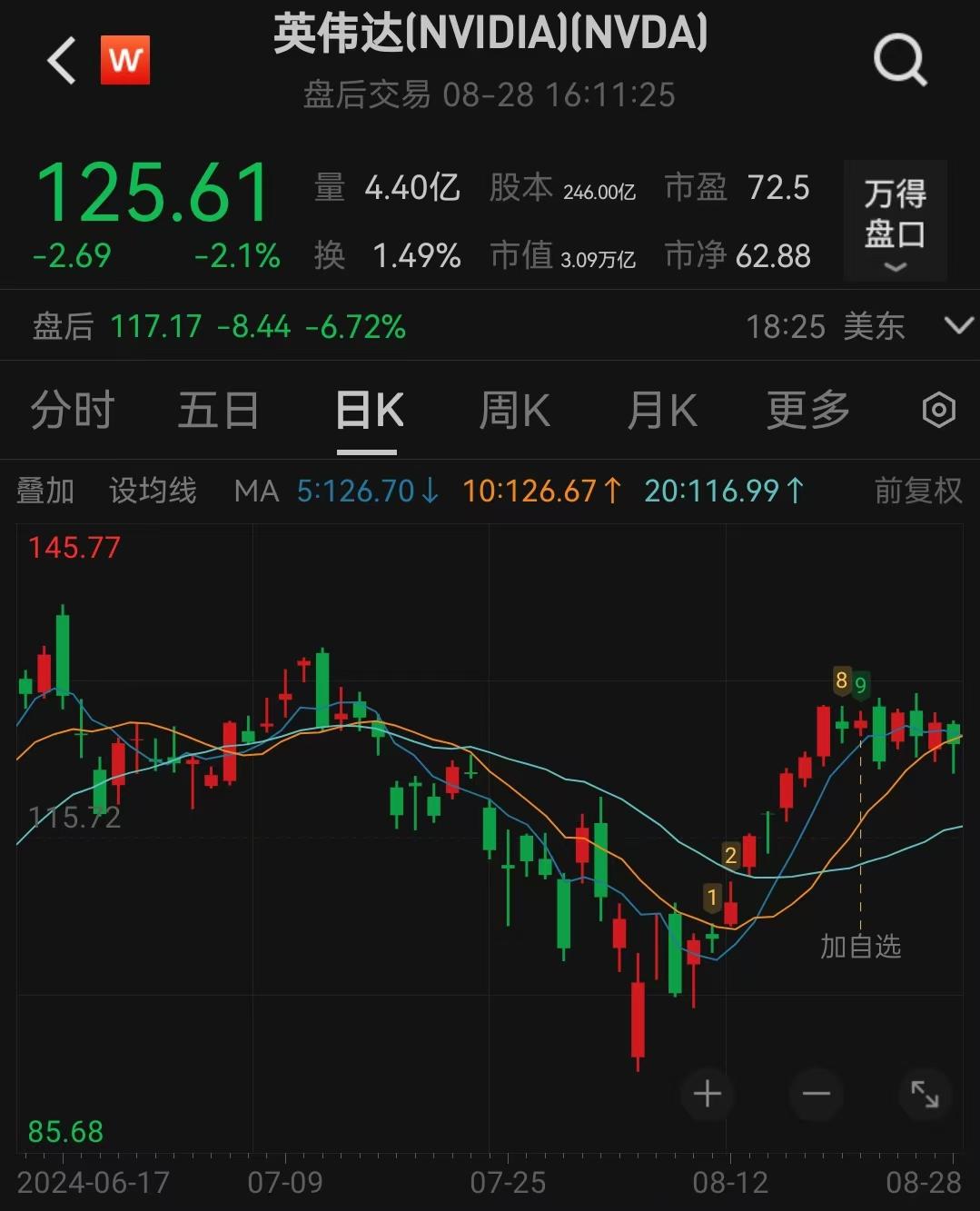Toggle 叠加 overlay mode

(x=46, y=491)
